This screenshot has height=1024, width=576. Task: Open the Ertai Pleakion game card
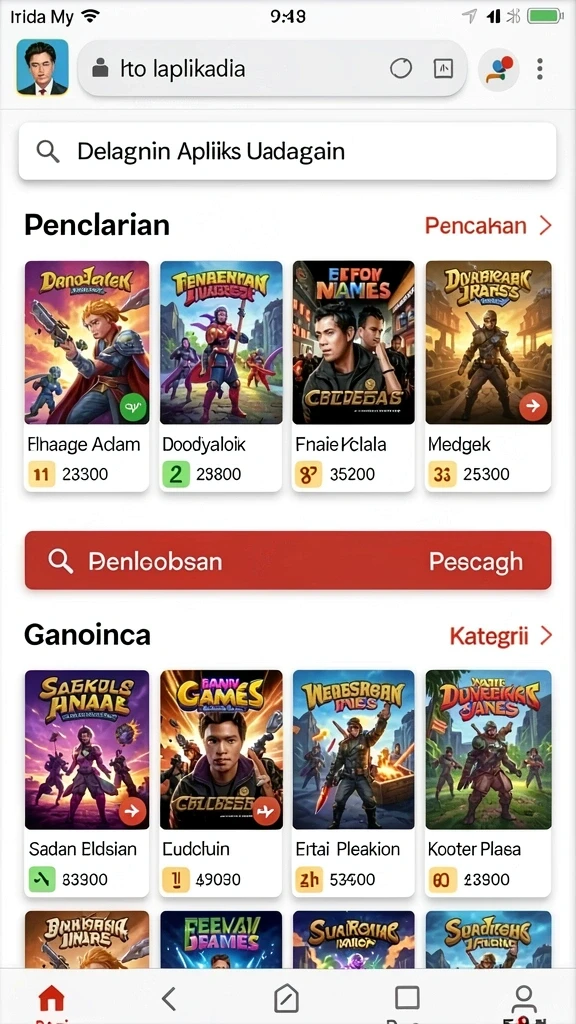tap(353, 782)
